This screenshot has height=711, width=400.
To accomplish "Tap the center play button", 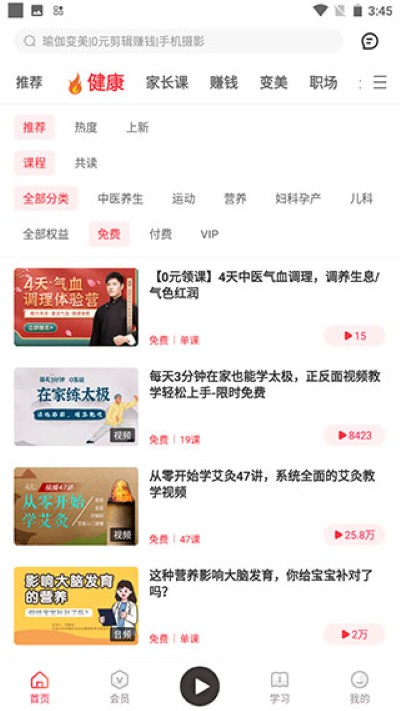I will [200, 687].
